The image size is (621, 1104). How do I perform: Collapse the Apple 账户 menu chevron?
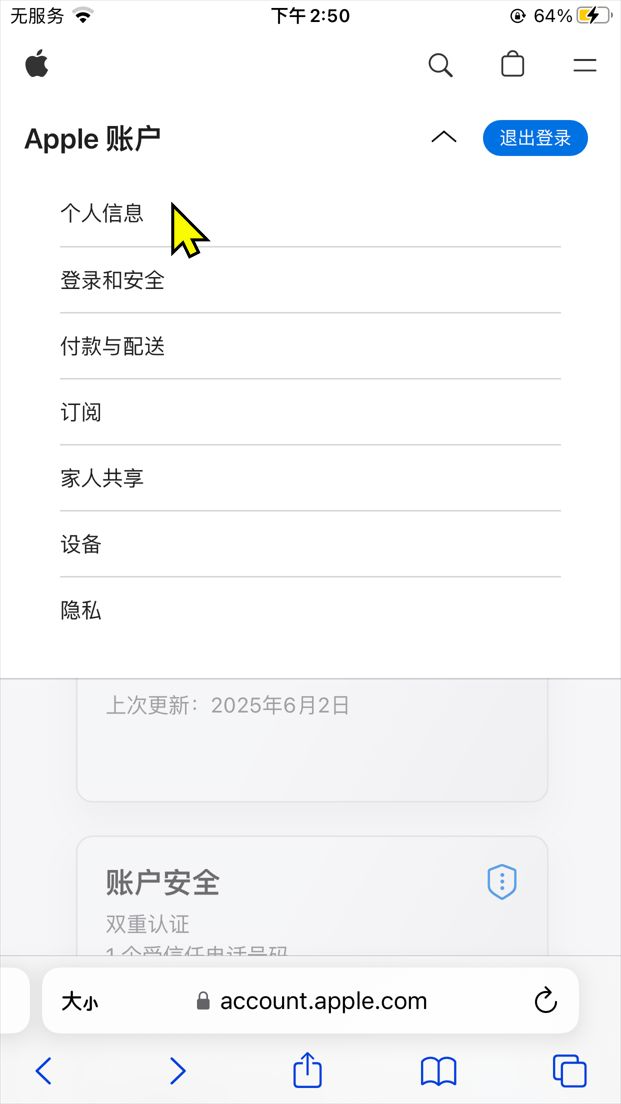point(443,138)
